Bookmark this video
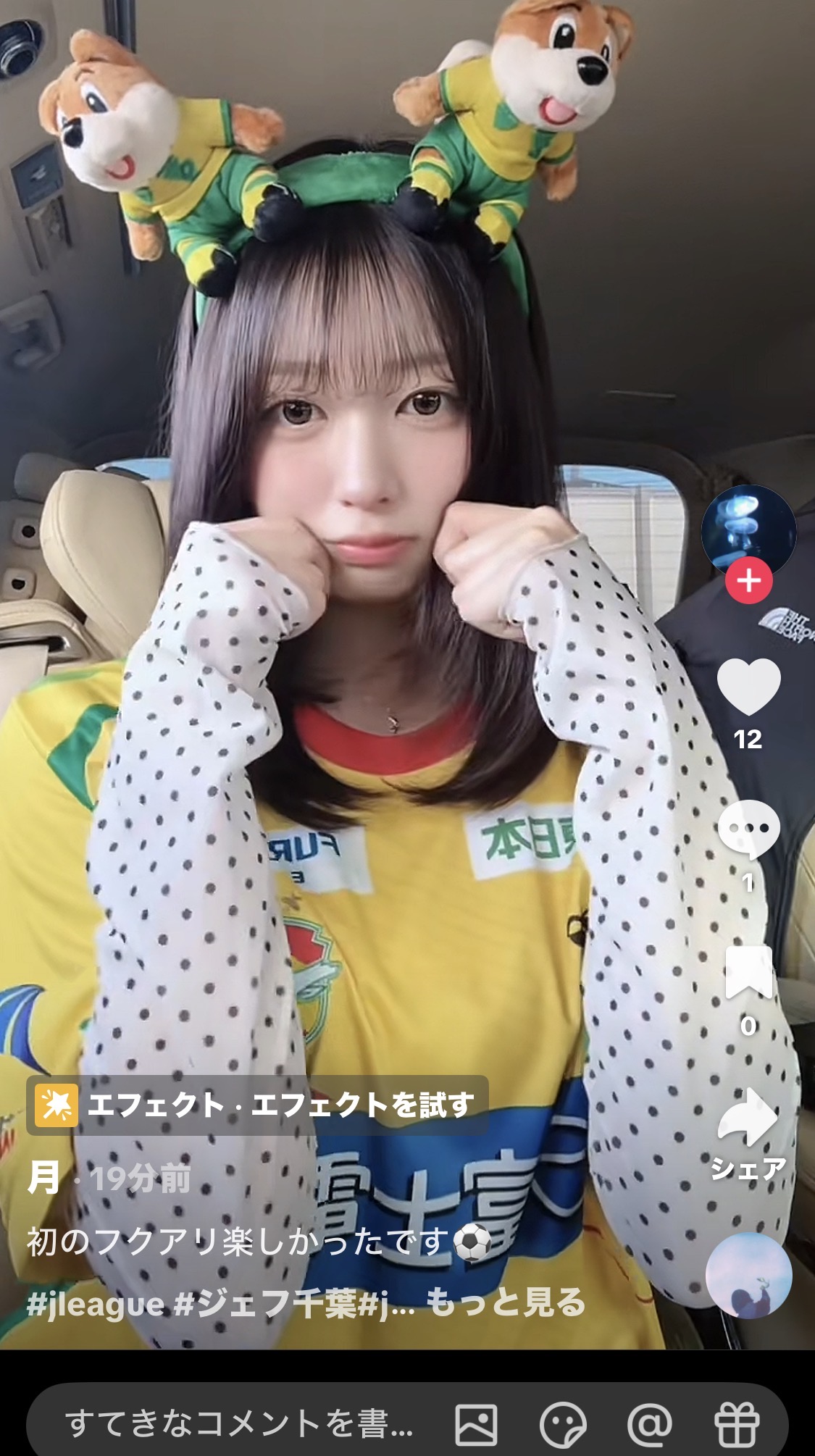 pos(748,973)
